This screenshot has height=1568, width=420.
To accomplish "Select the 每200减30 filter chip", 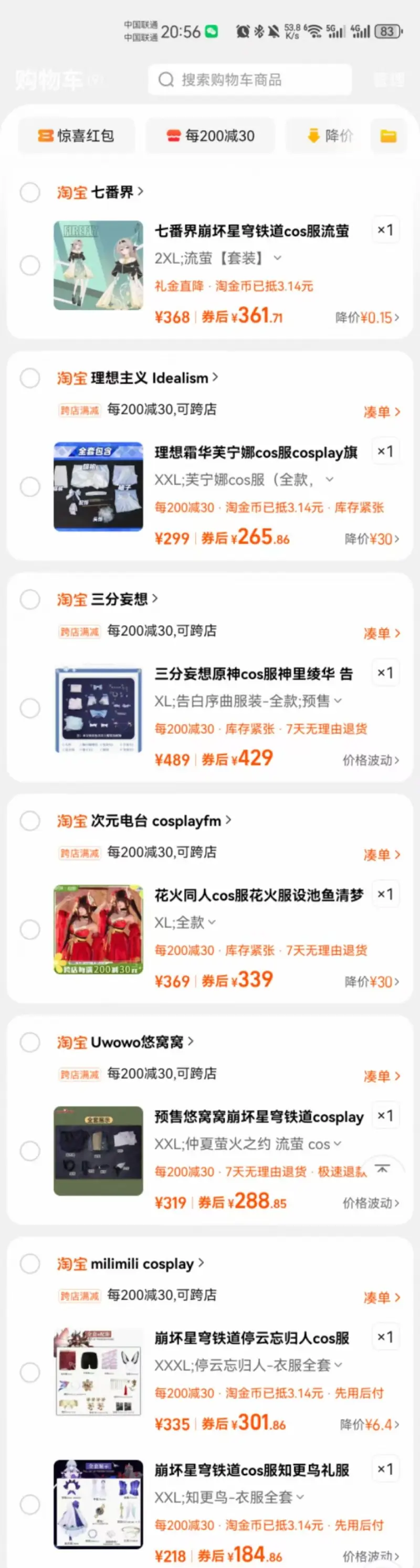I will [x=211, y=136].
